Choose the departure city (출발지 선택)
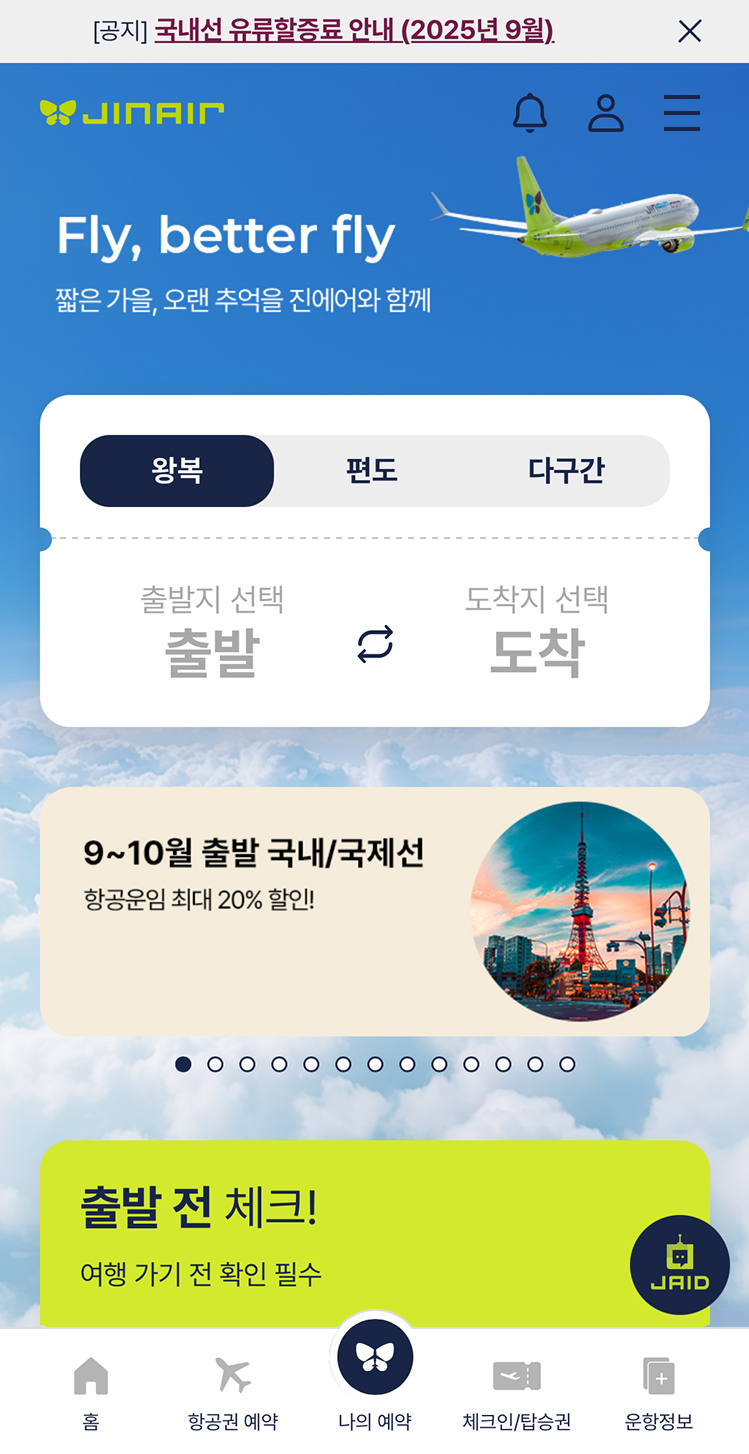 pos(212,633)
